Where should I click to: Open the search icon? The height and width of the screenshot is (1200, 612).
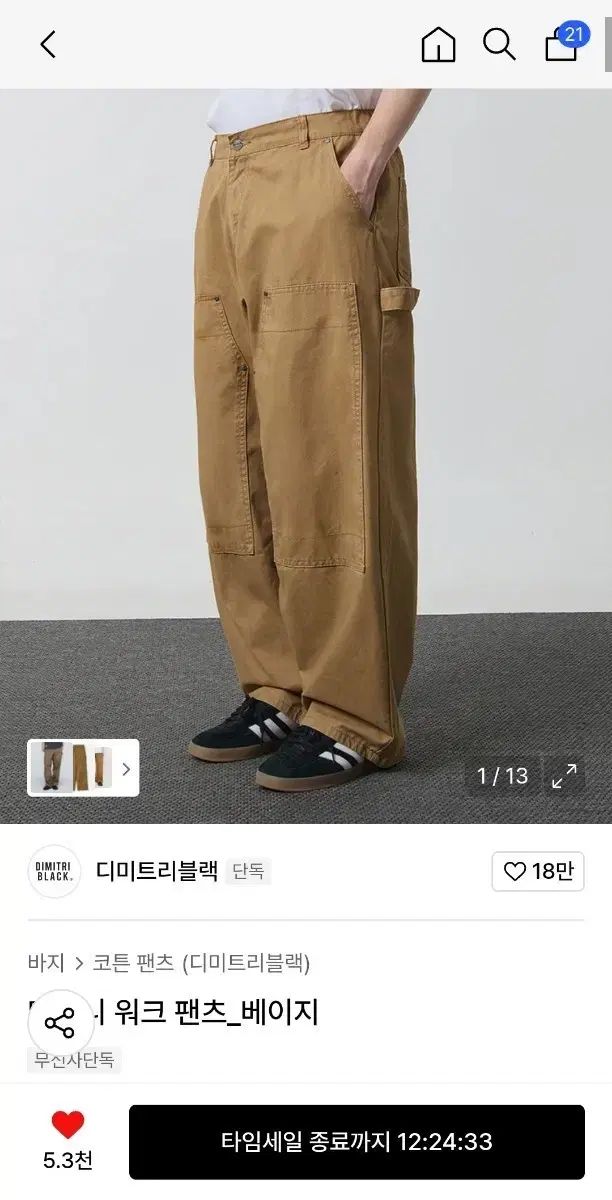pos(499,44)
